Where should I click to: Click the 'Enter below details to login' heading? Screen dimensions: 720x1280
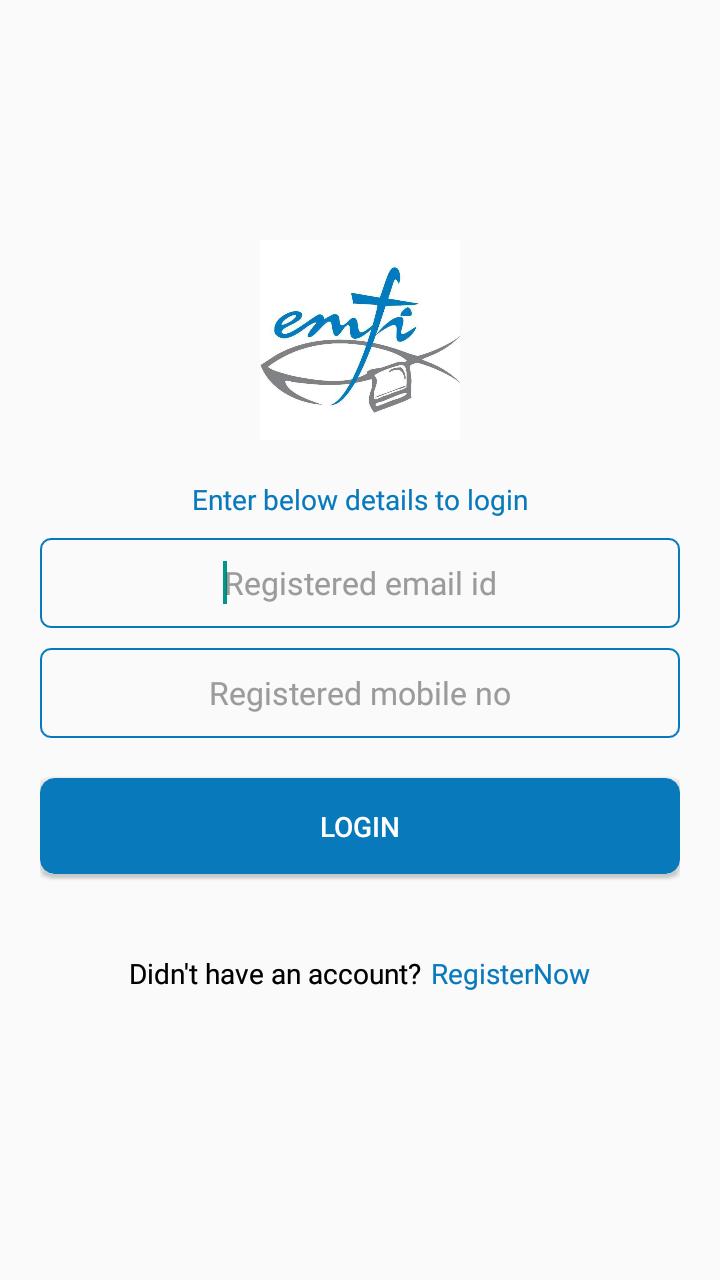click(x=360, y=500)
